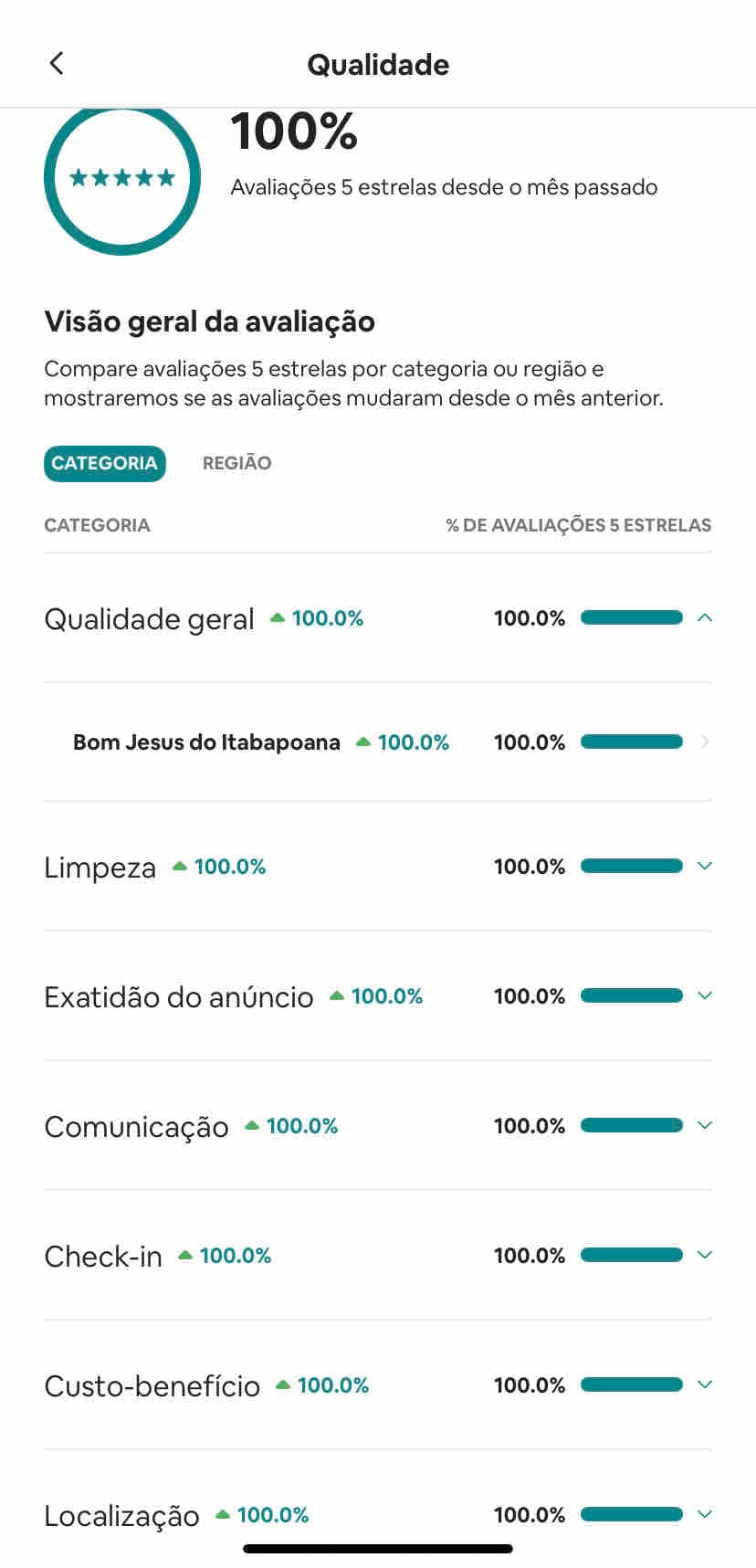Expand the Exatidão do anúncio category
This screenshot has height=1568, width=756.
[x=704, y=995]
